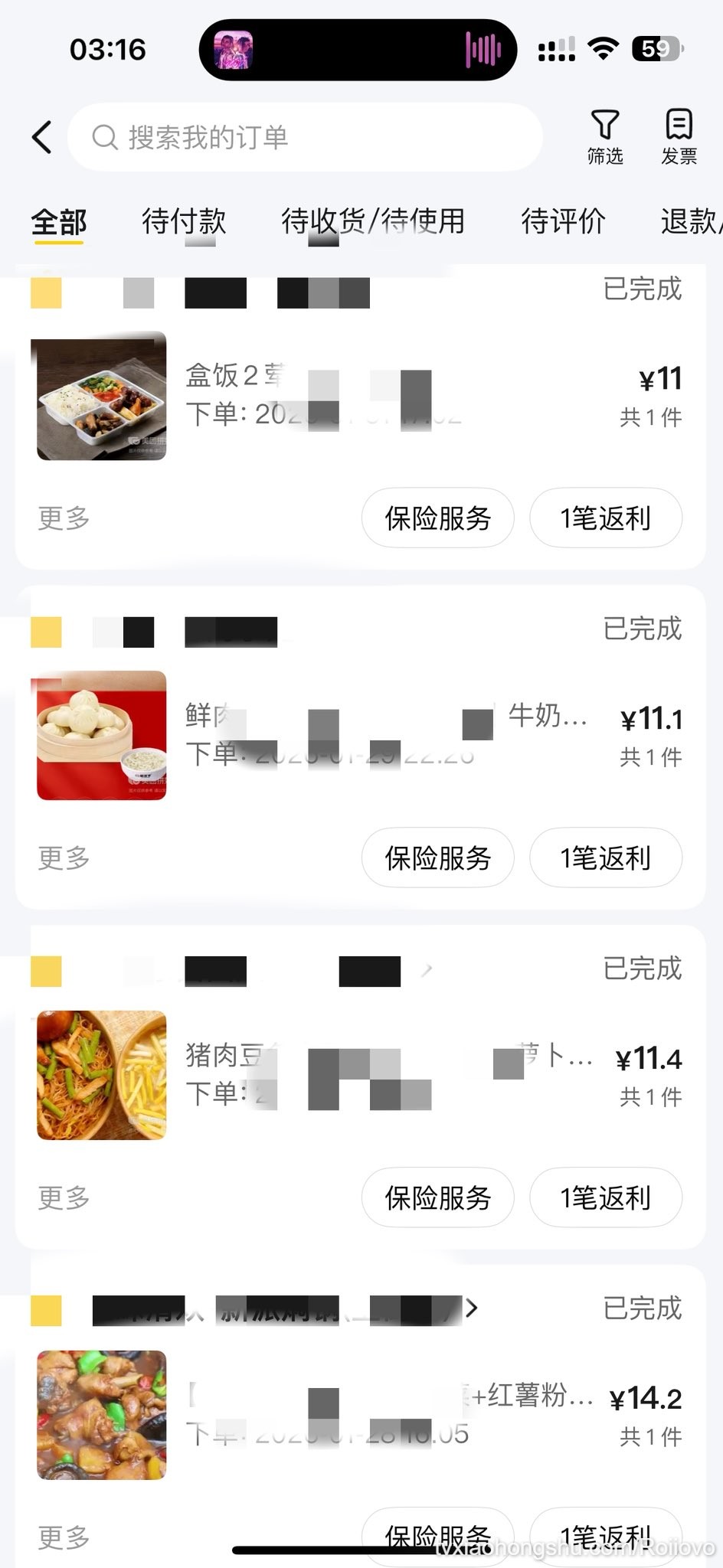Click 1笔返利 on the ¥11.1 order
Image resolution: width=723 pixels, height=1568 pixels.
tap(606, 858)
